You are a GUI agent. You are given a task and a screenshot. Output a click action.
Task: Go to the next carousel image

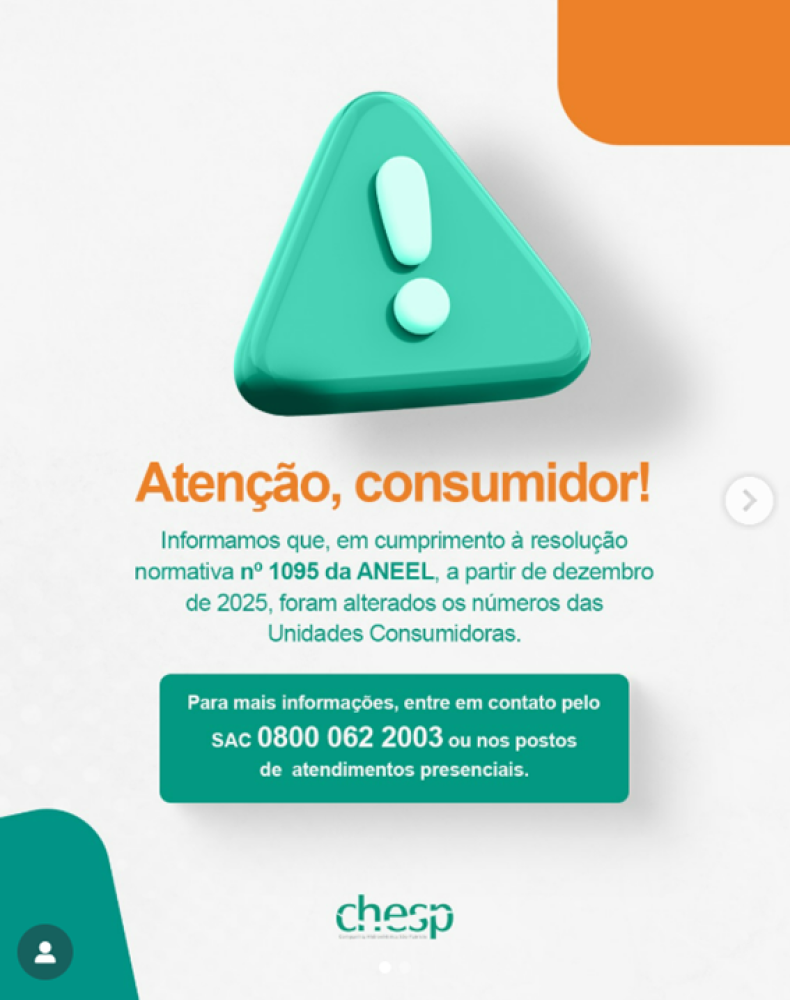click(749, 500)
